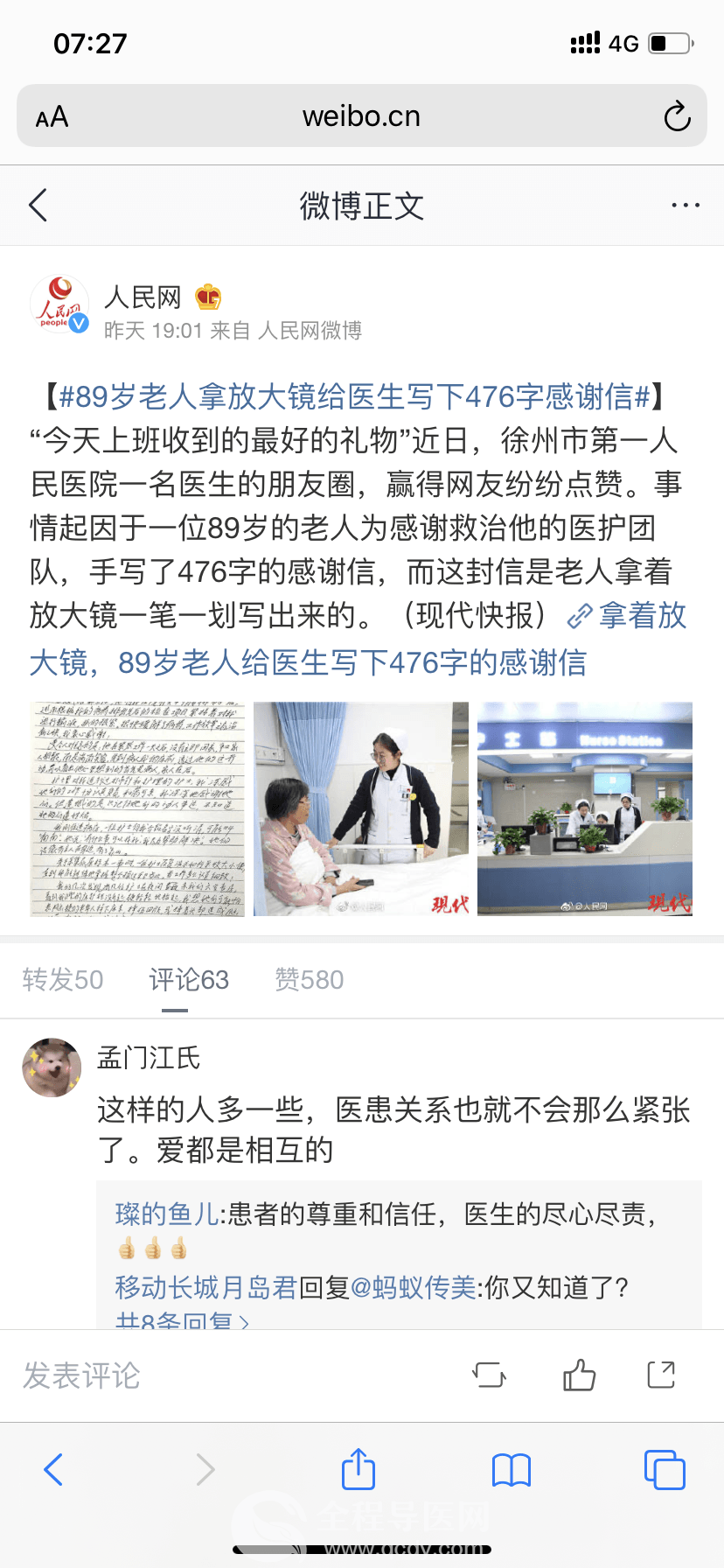Open the 发表评论 comment field
This screenshot has width=724, height=1568.
click(82, 1375)
